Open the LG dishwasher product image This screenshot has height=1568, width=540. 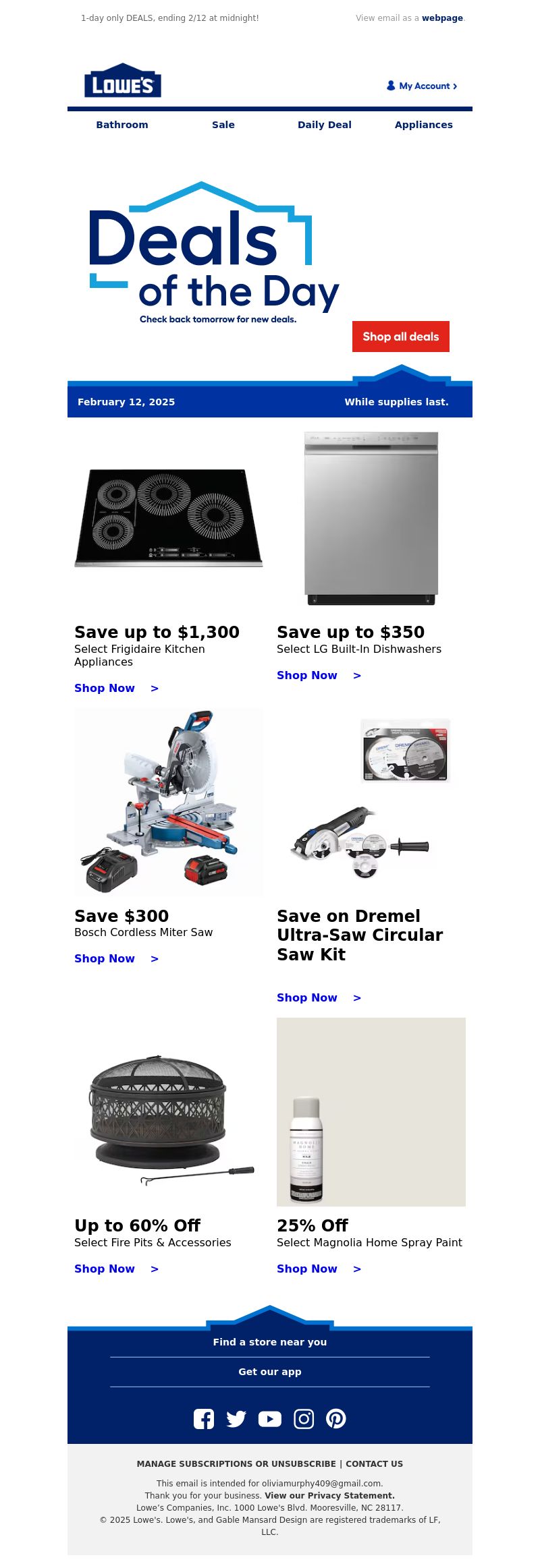click(371, 518)
